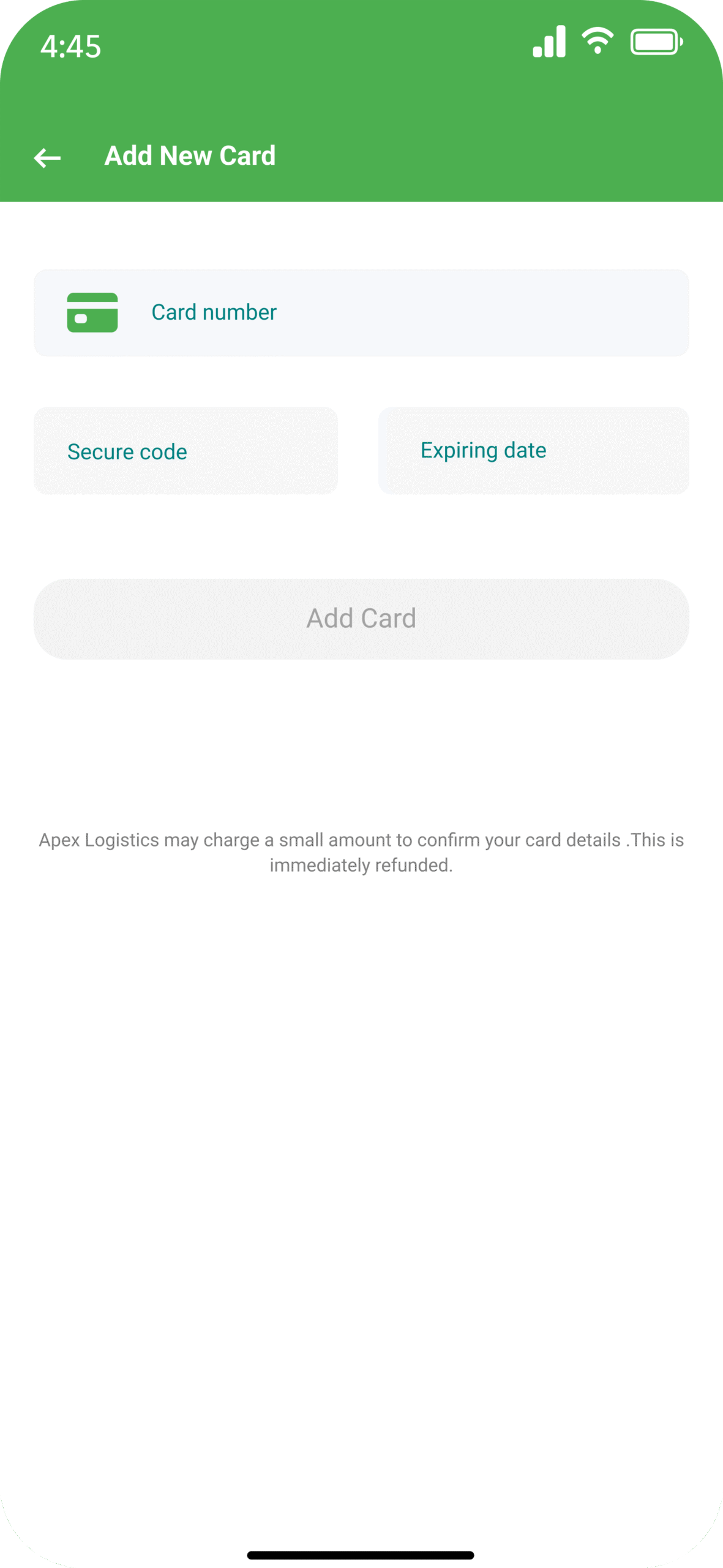This screenshot has height=1568, width=723.
Task: Go back using the arrow icon
Action: [x=47, y=157]
